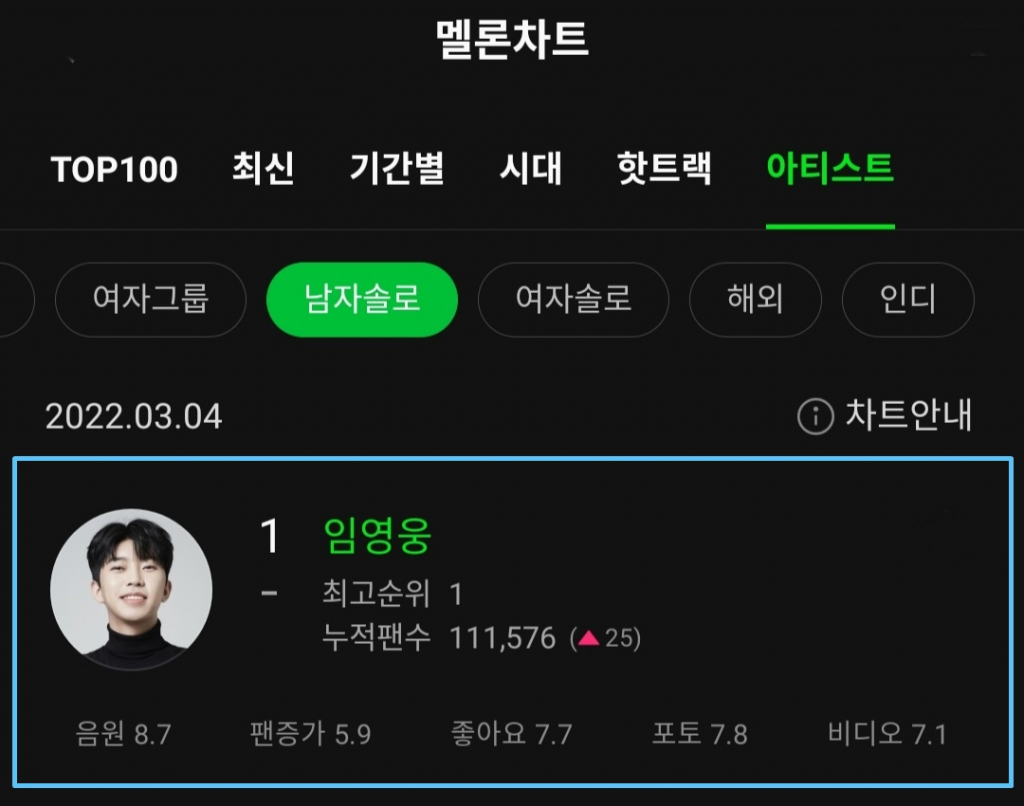Select the 해외 filter chip

click(755, 300)
